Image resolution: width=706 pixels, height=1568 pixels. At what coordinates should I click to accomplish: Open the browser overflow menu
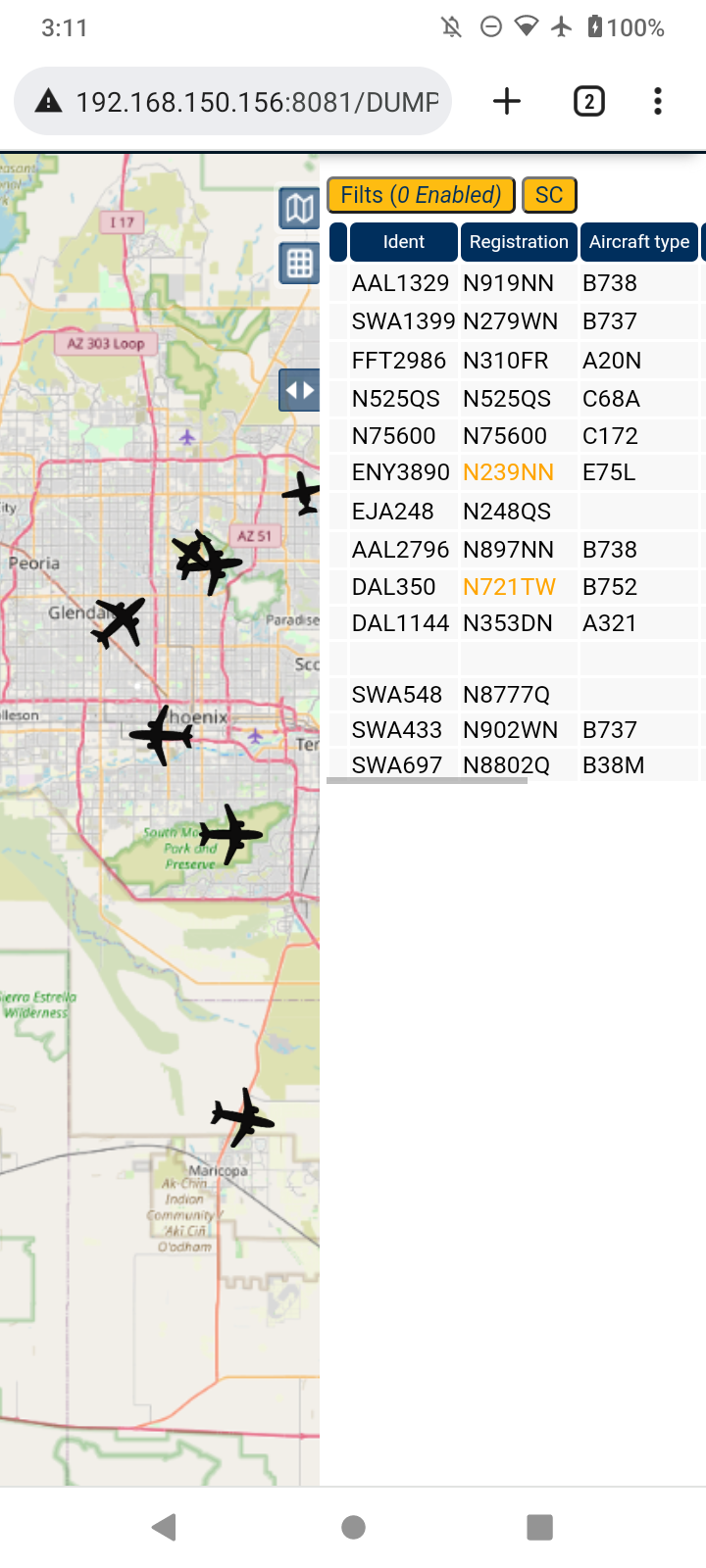tap(657, 101)
